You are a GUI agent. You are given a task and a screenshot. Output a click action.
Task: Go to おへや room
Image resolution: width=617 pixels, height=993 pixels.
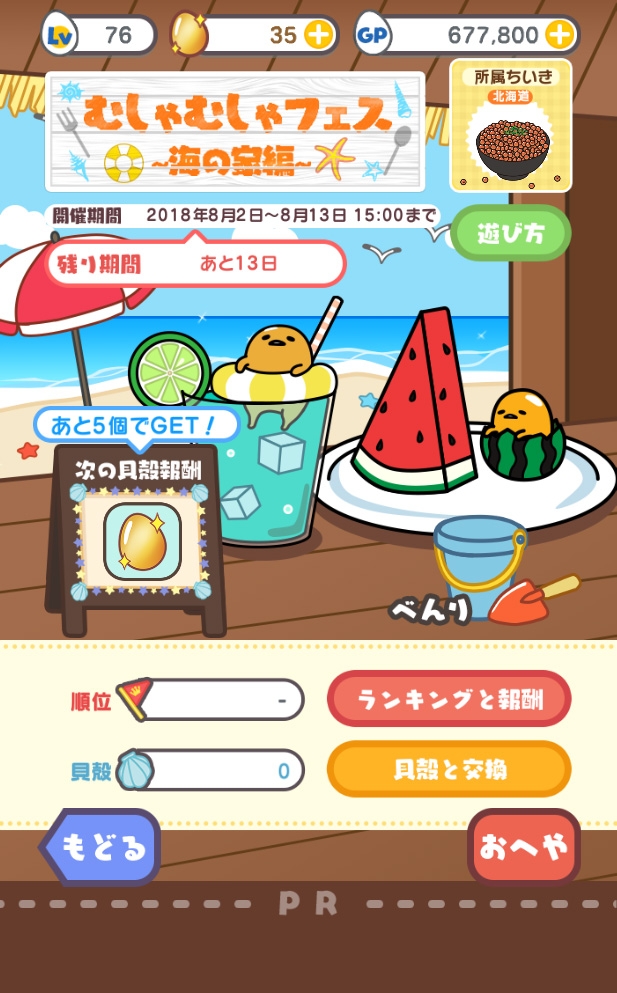click(x=523, y=847)
